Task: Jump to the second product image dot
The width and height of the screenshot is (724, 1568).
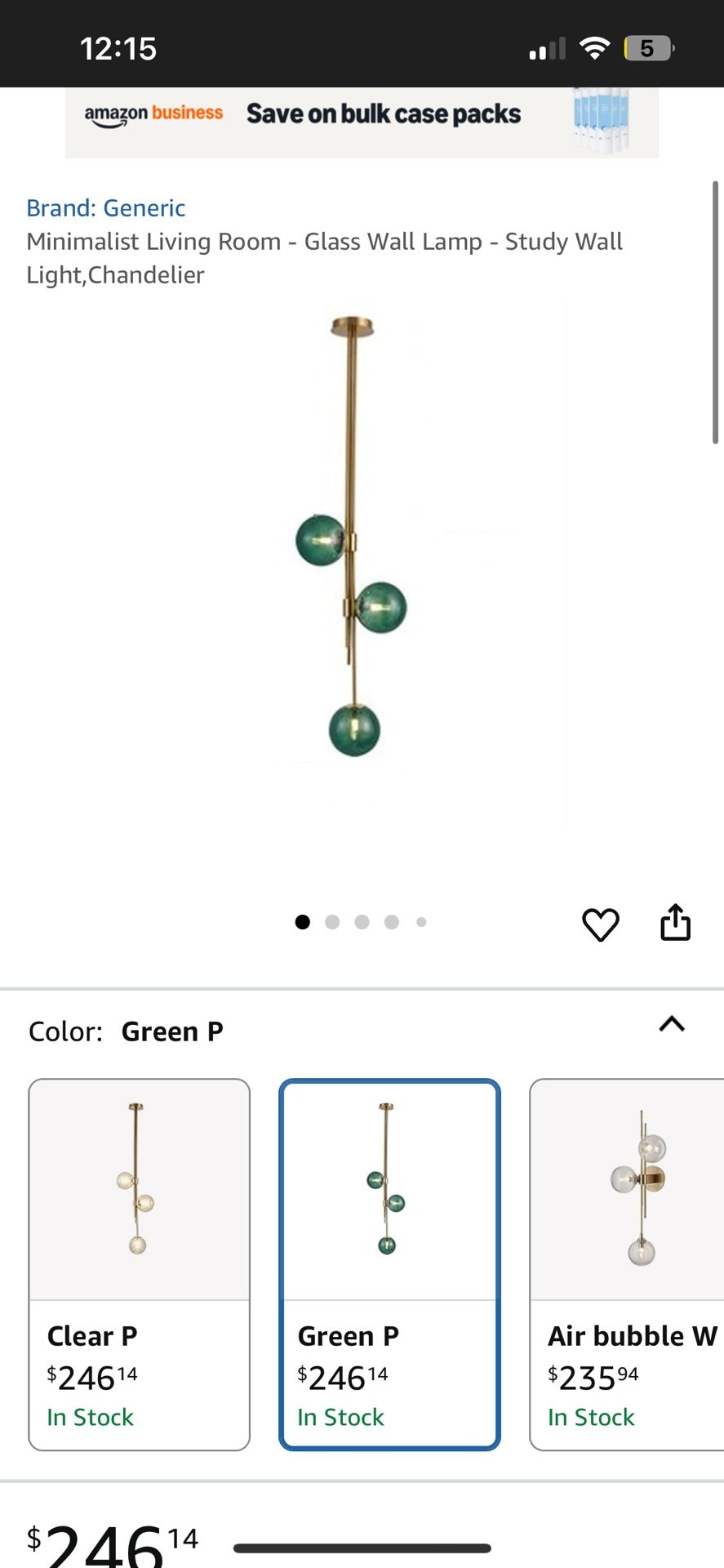Action: point(332,922)
